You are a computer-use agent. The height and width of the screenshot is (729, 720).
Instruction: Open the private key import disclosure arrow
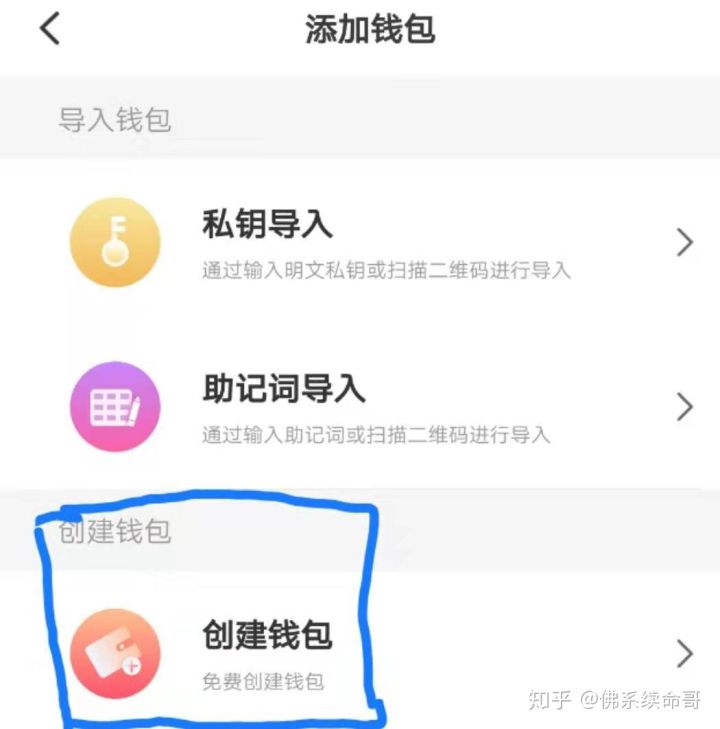pyautogui.click(x=685, y=240)
